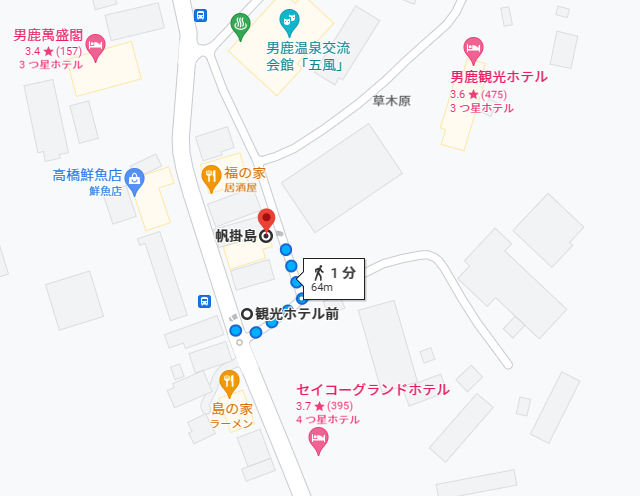Select the 男鹿温泉交流会館「五風」 place marker

(289, 20)
